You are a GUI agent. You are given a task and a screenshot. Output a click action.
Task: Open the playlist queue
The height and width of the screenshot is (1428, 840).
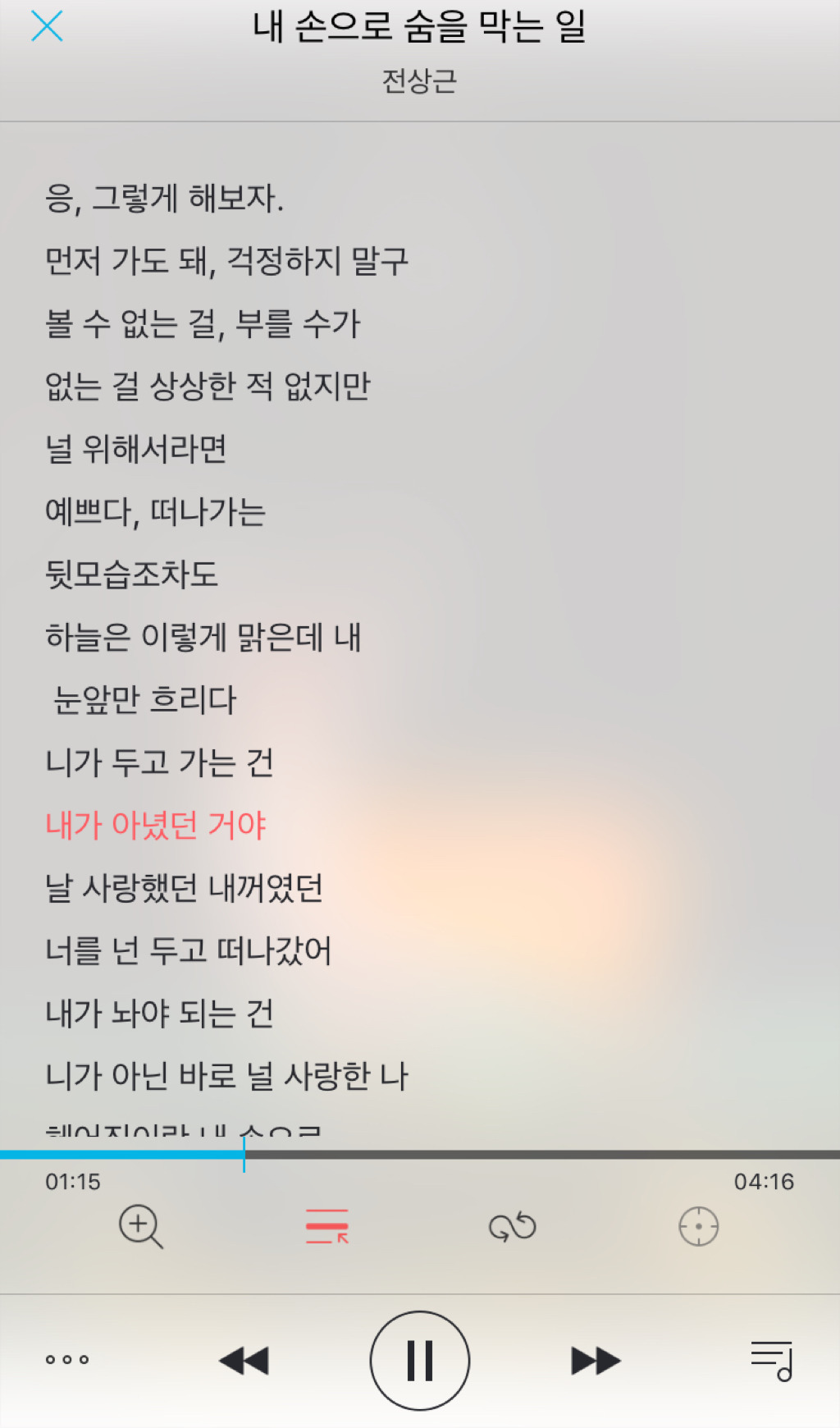[772, 1360]
